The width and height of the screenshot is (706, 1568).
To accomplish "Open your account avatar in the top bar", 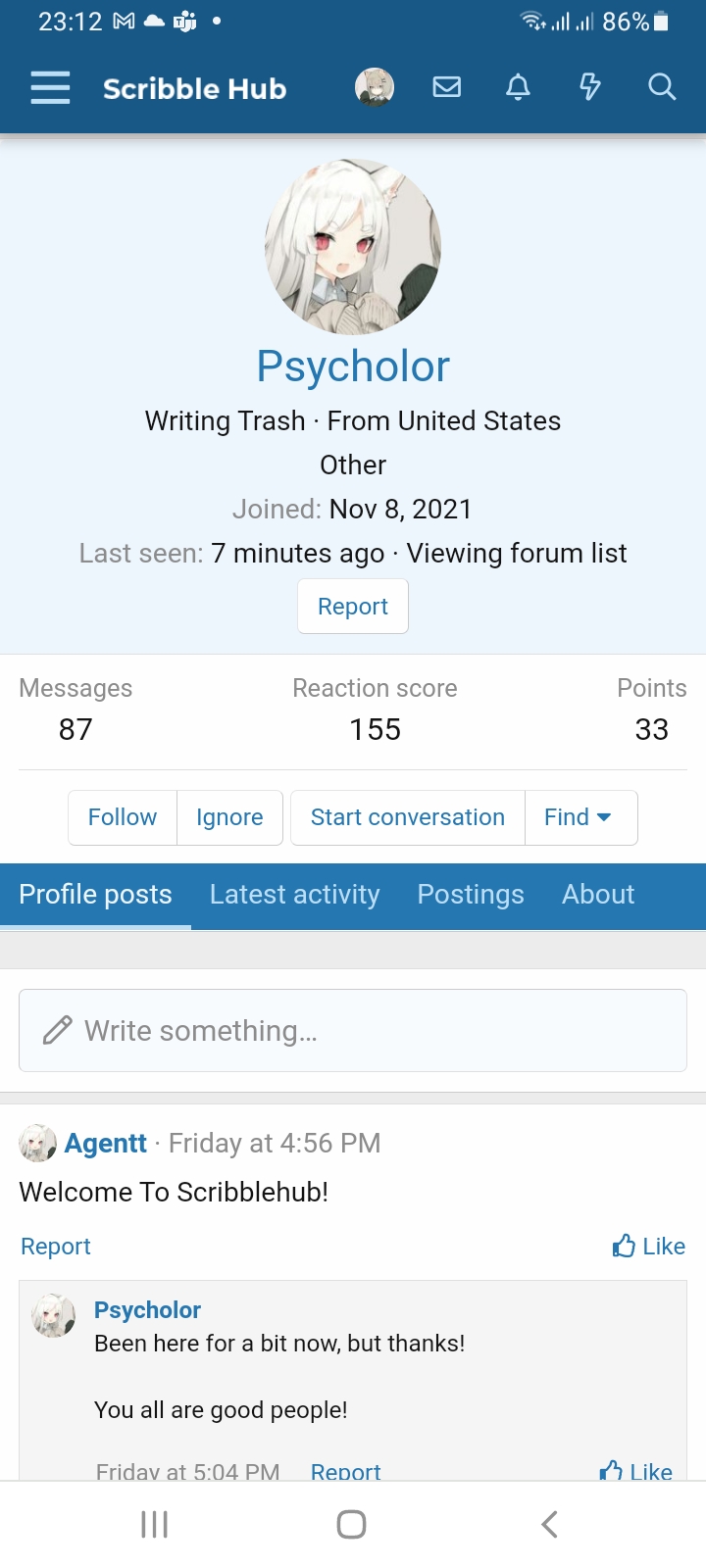I will click(374, 86).
